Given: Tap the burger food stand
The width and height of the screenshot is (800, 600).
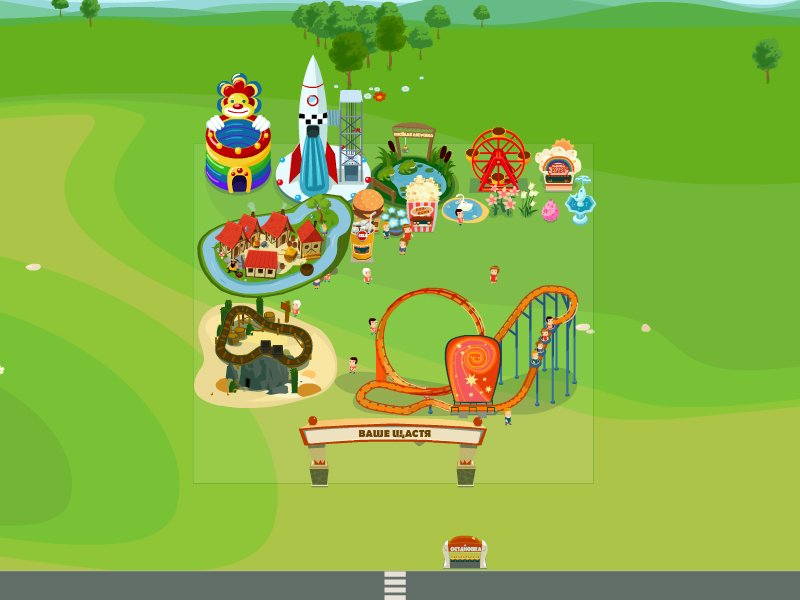Looking at the screenshot, I should click(368, 205).
